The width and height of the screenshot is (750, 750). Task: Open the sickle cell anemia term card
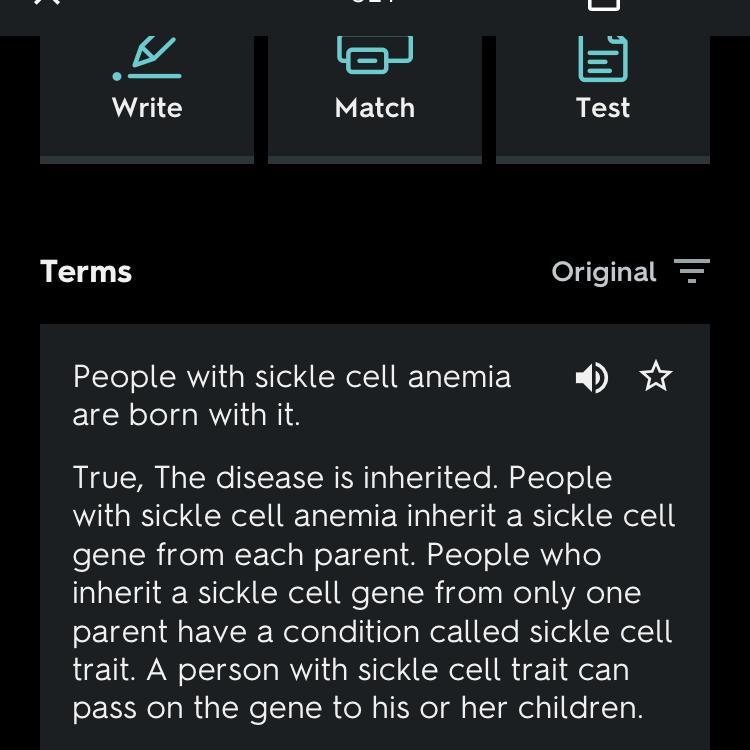(375, 537)
